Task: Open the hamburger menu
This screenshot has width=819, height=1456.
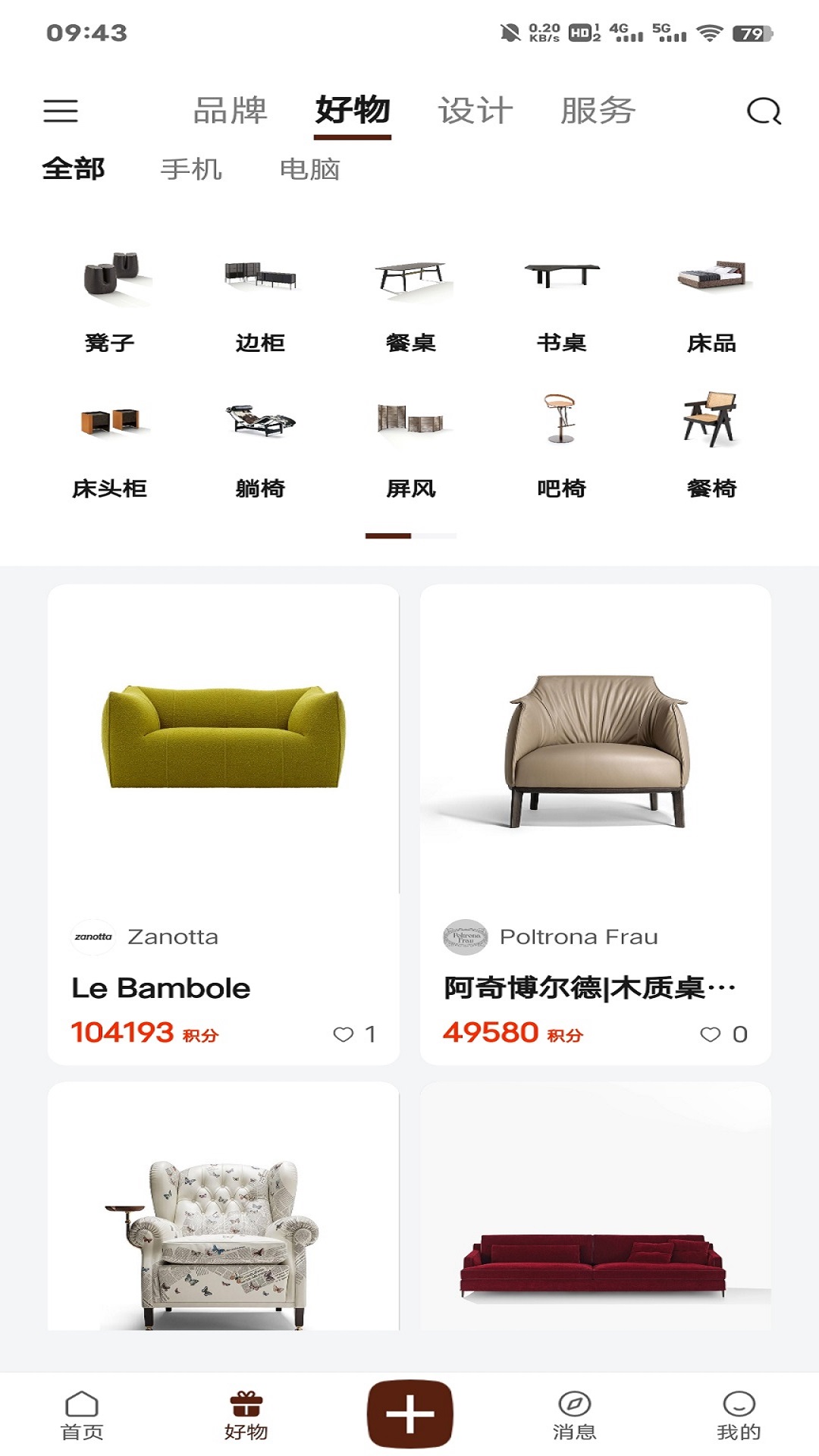Action: pos(62,112)
